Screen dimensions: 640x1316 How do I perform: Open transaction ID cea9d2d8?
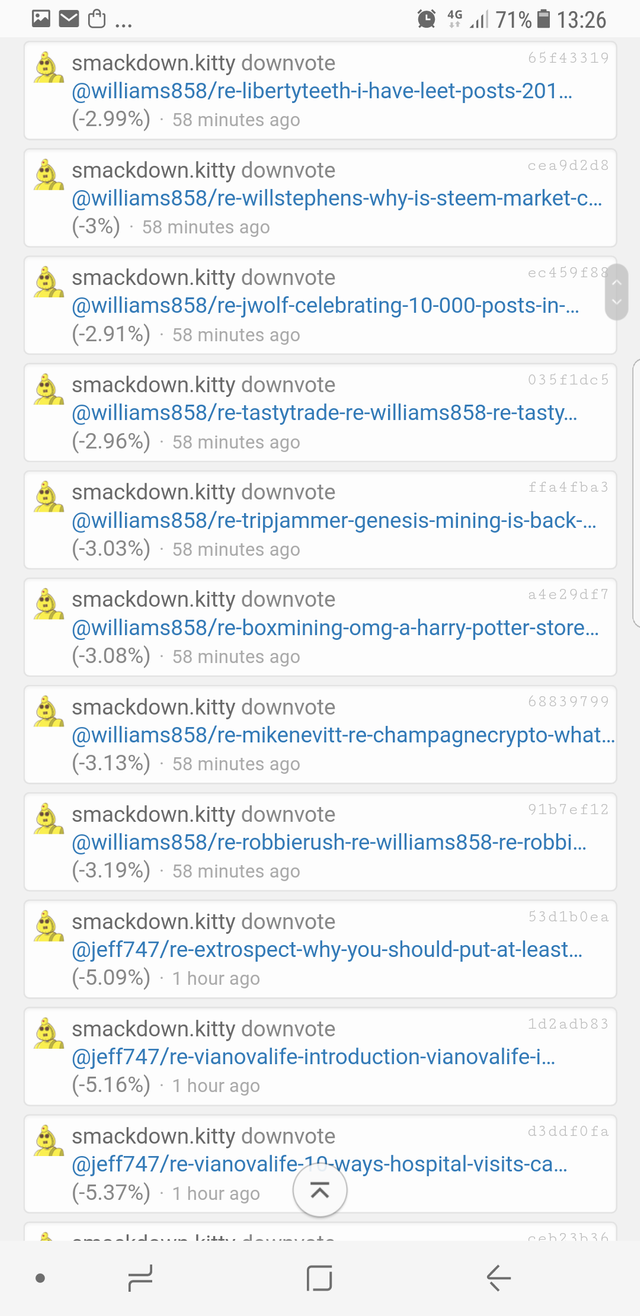click(x=568, y=165)
